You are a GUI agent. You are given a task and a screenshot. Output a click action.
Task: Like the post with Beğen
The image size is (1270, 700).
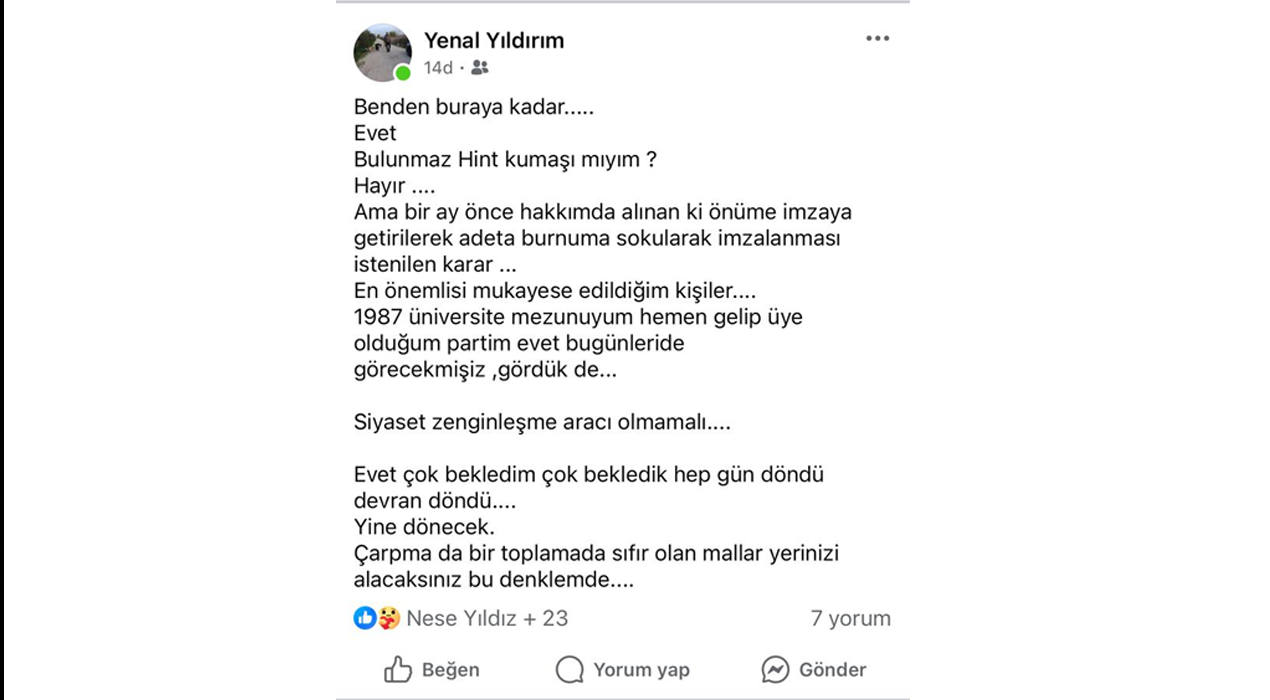point(432,669)
